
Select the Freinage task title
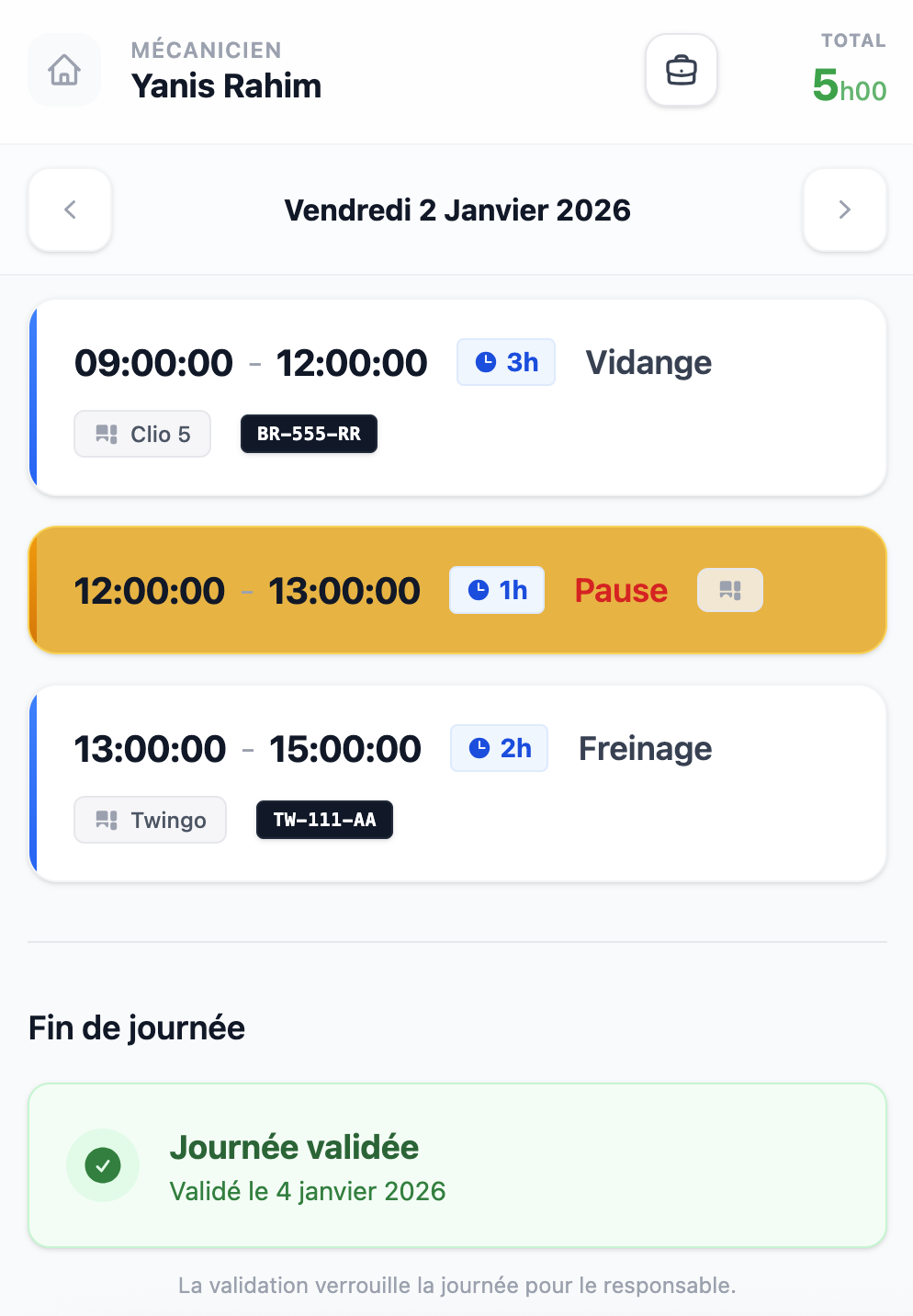coord(644,748)
